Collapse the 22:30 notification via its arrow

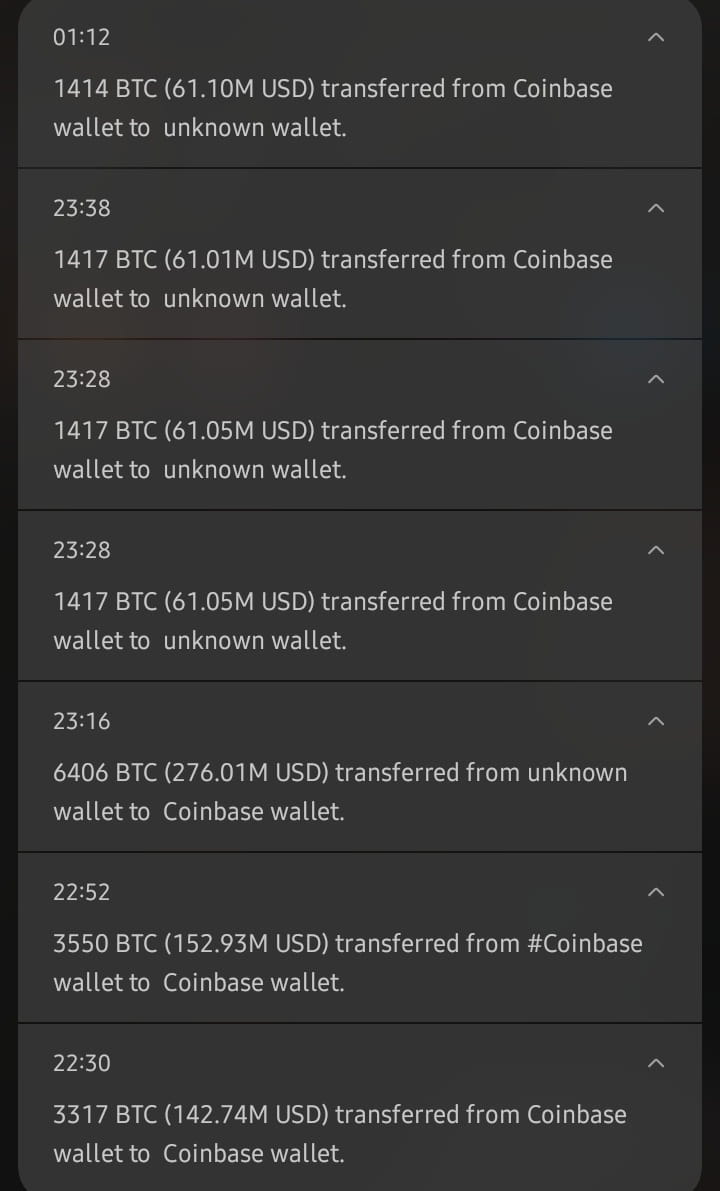pos(655,1062)
